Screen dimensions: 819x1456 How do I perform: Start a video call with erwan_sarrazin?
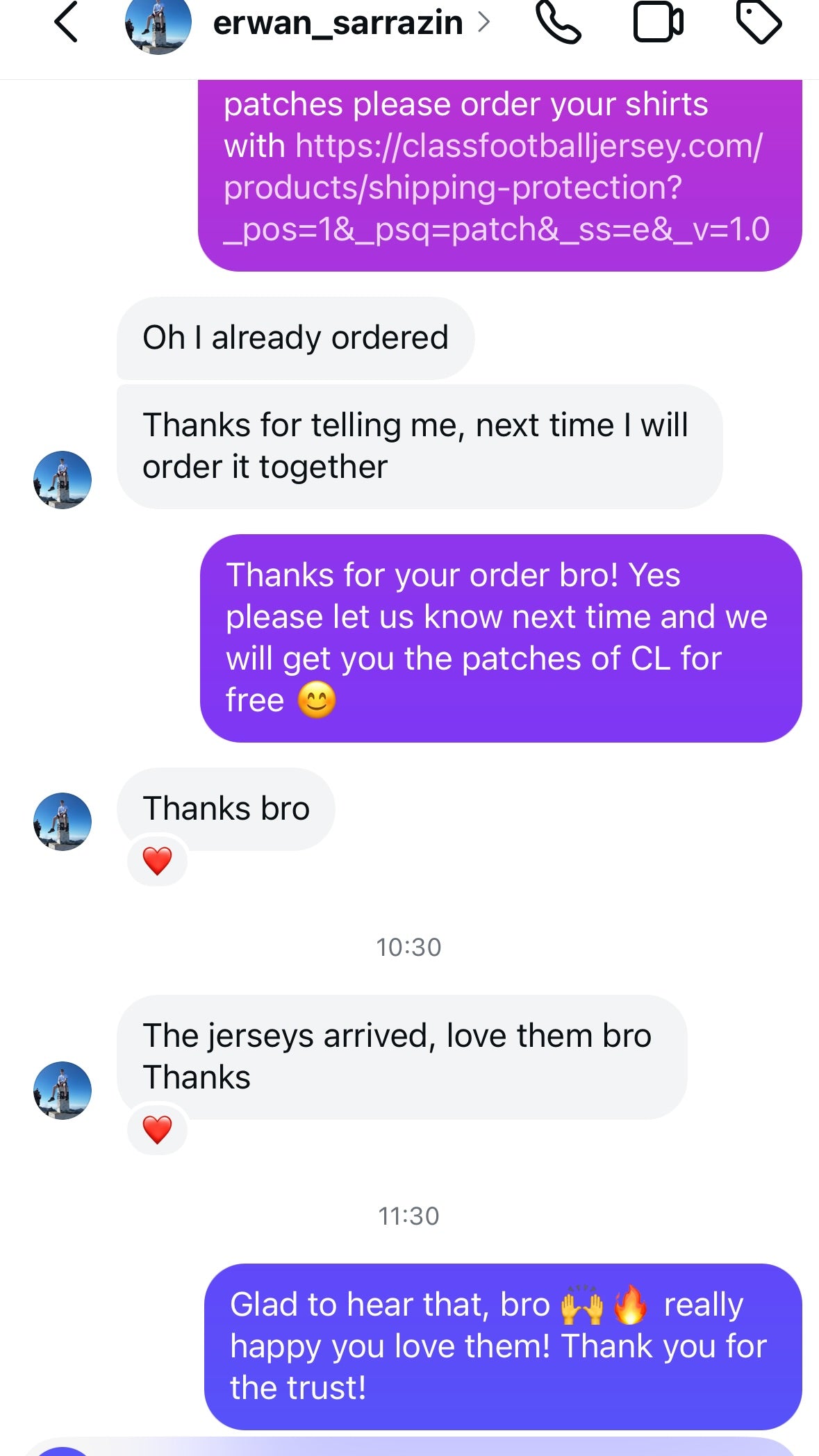(x=658, y=23)
